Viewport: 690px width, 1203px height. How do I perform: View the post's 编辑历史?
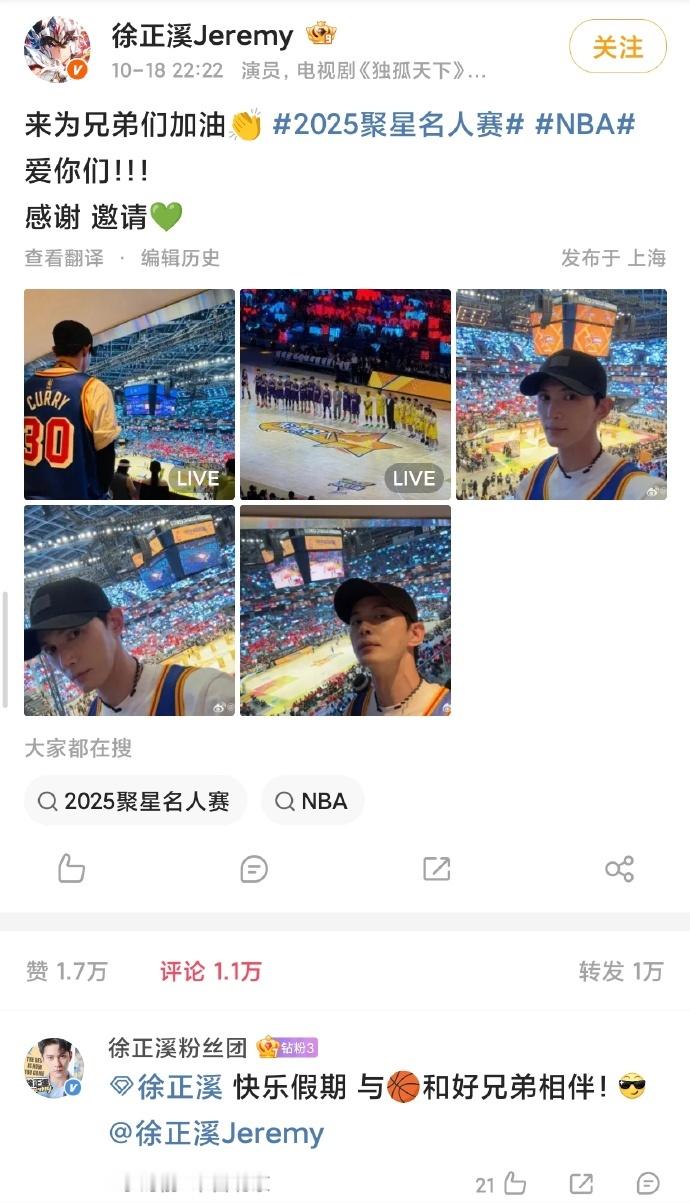click(x=180, y=258)
